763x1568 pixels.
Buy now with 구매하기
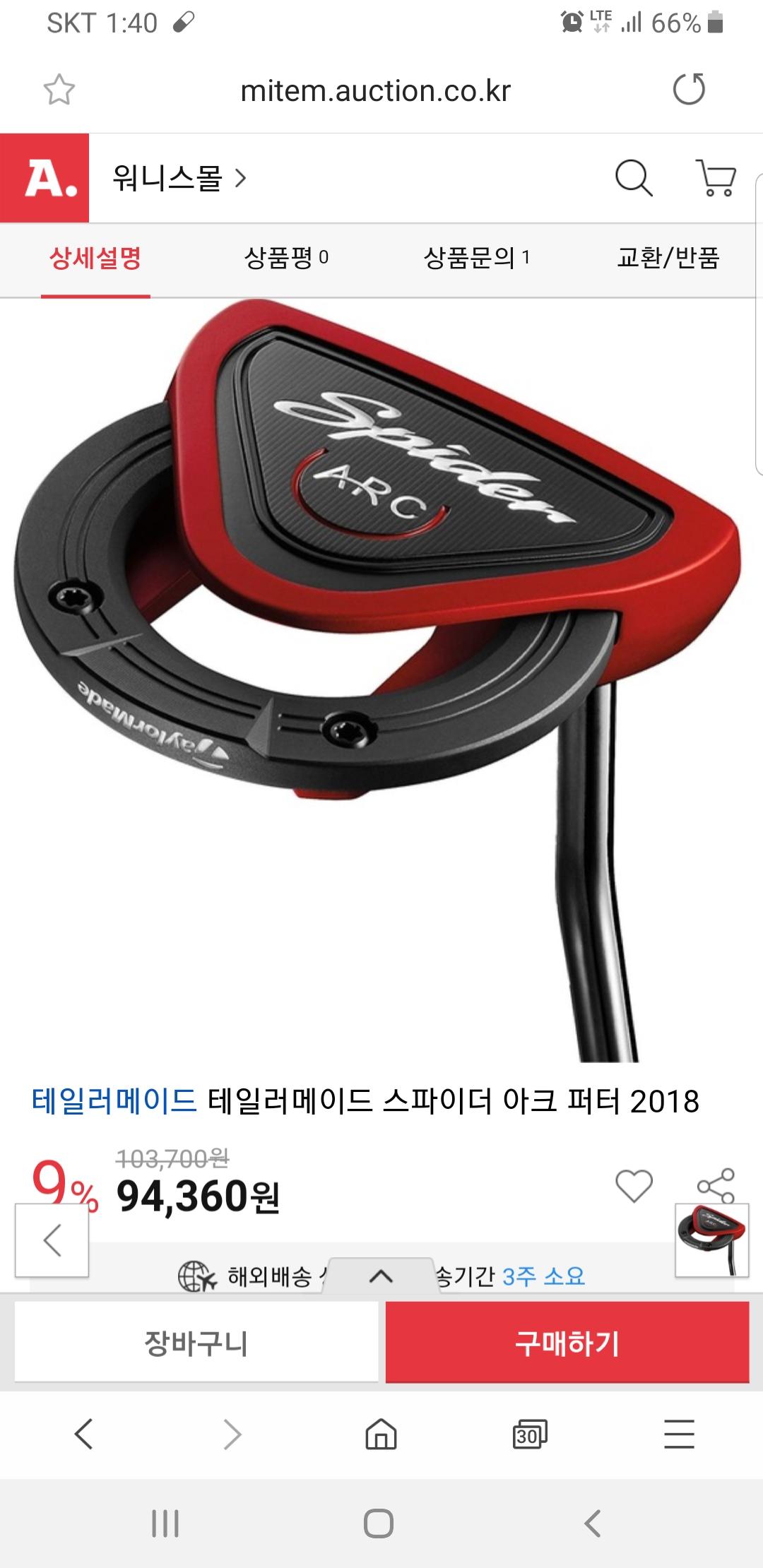click(x=567, y=1343)
